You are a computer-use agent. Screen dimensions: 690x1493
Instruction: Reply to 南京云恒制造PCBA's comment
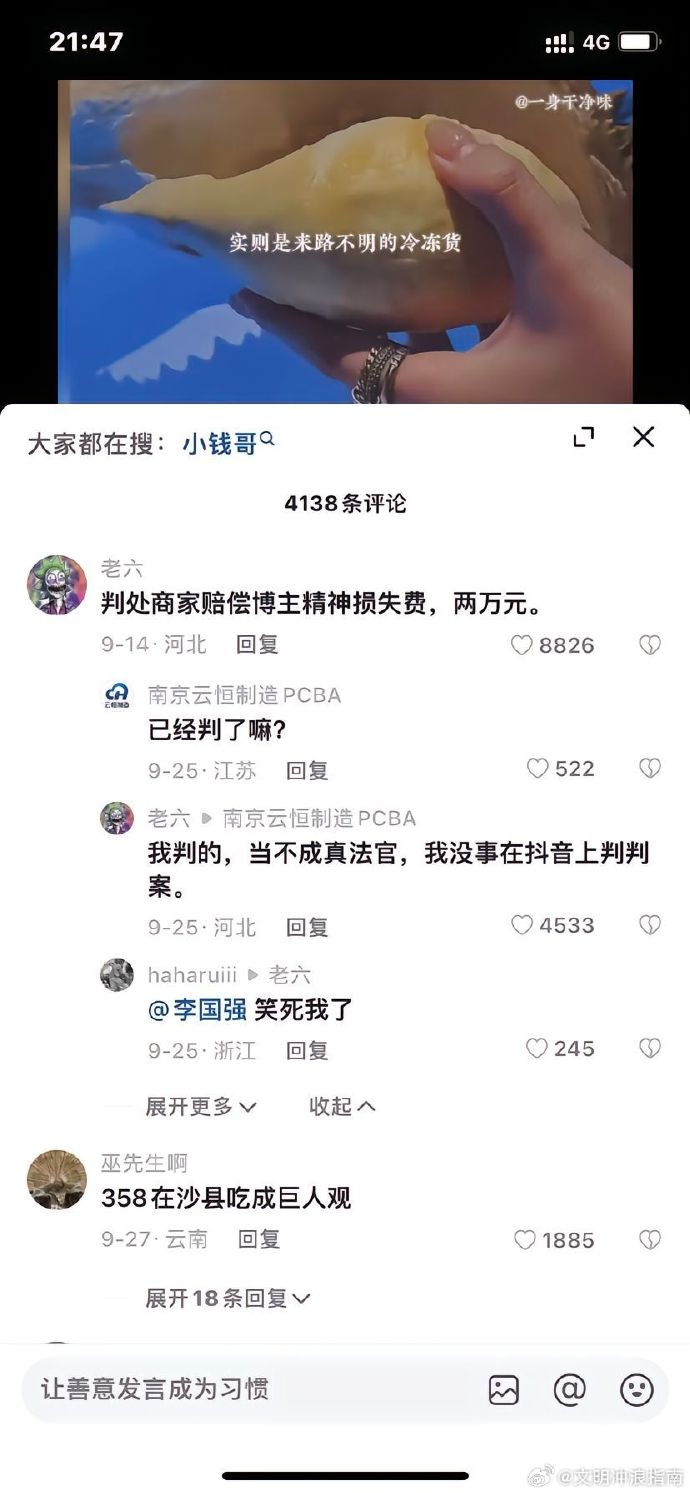point(307,771)
